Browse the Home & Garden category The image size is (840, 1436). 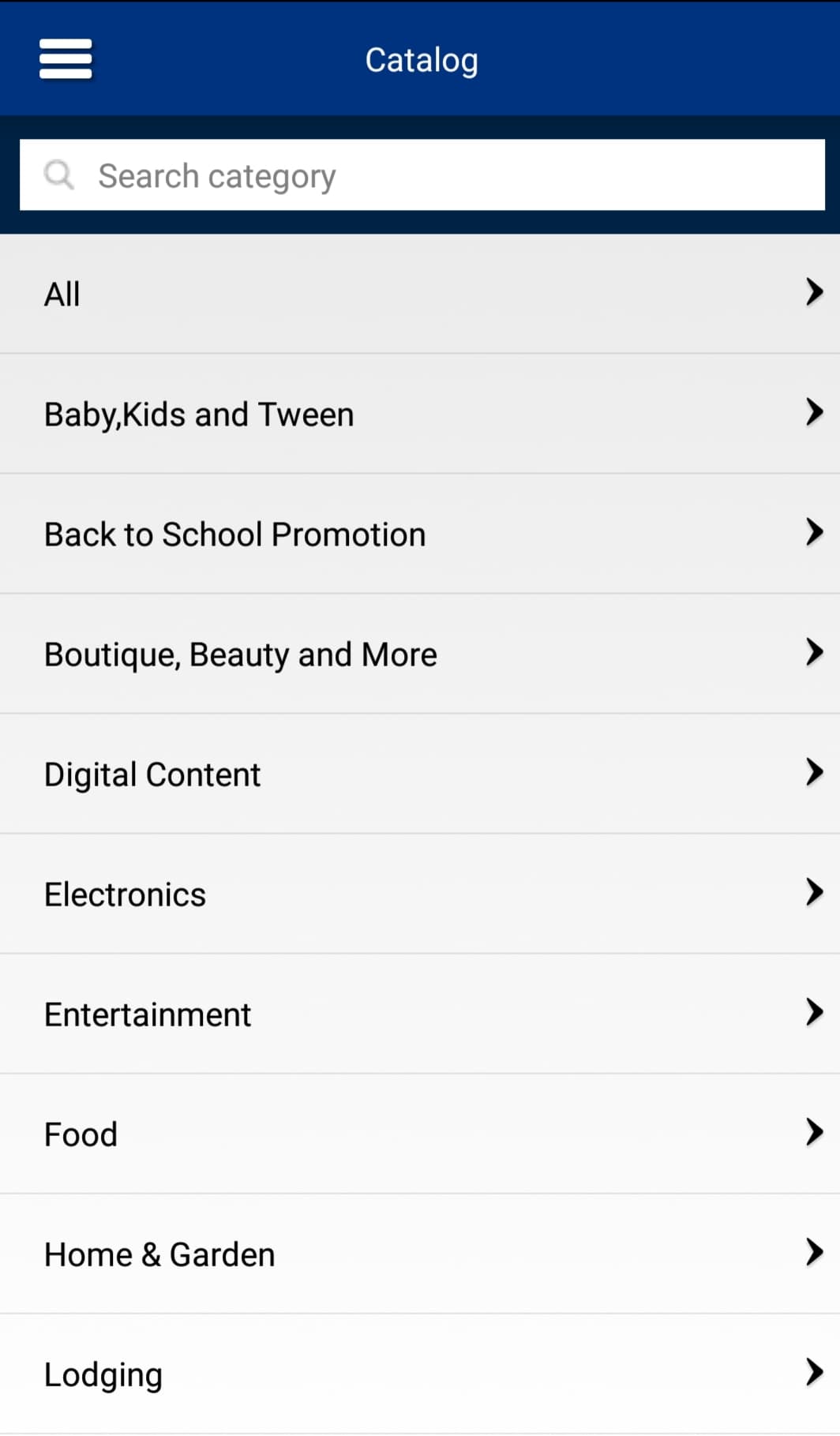pos(420,1254)
